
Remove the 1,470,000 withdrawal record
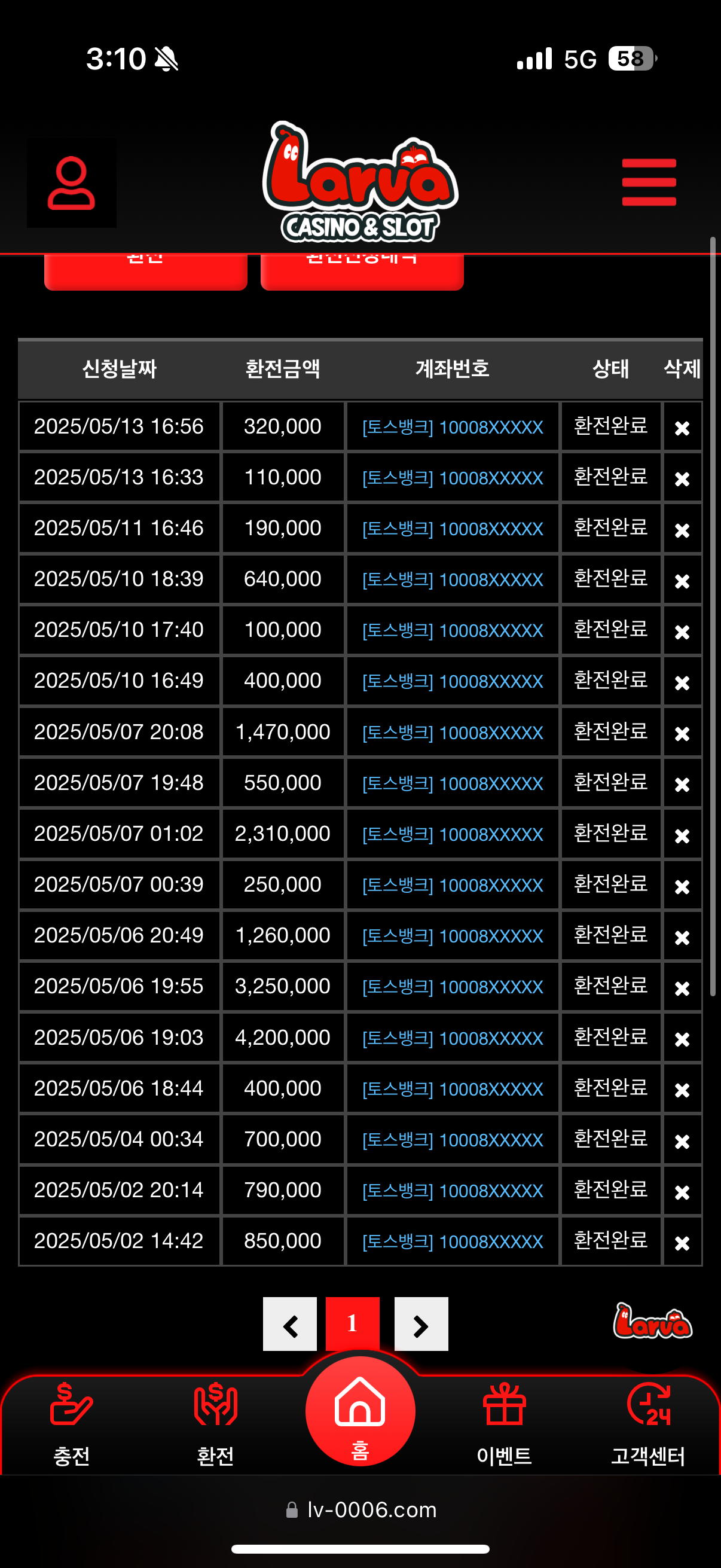pos(682,734)
